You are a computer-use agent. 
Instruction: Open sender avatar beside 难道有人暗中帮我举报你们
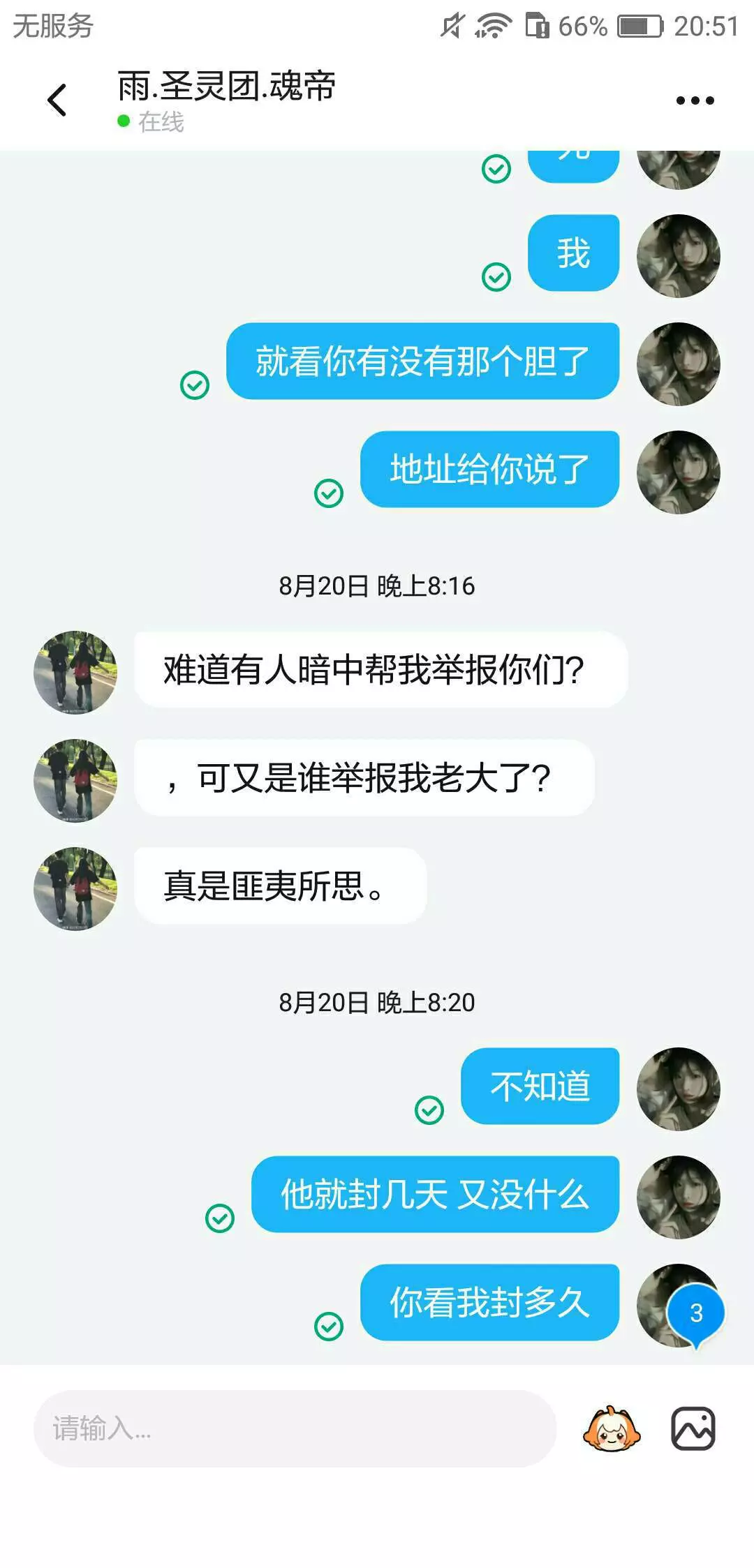click(75, 672)
